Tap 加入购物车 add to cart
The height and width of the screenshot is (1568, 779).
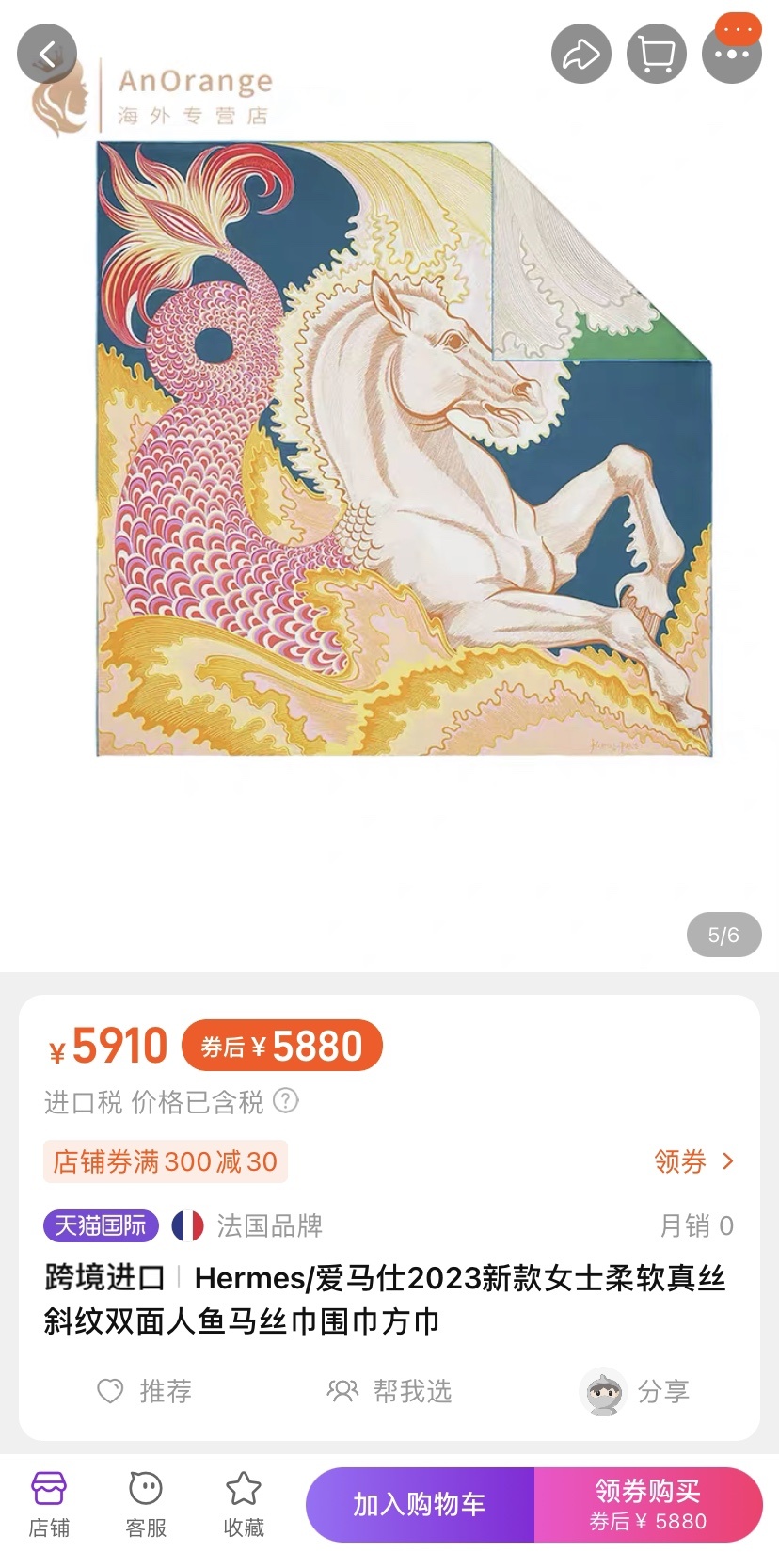coord(420,1504)
